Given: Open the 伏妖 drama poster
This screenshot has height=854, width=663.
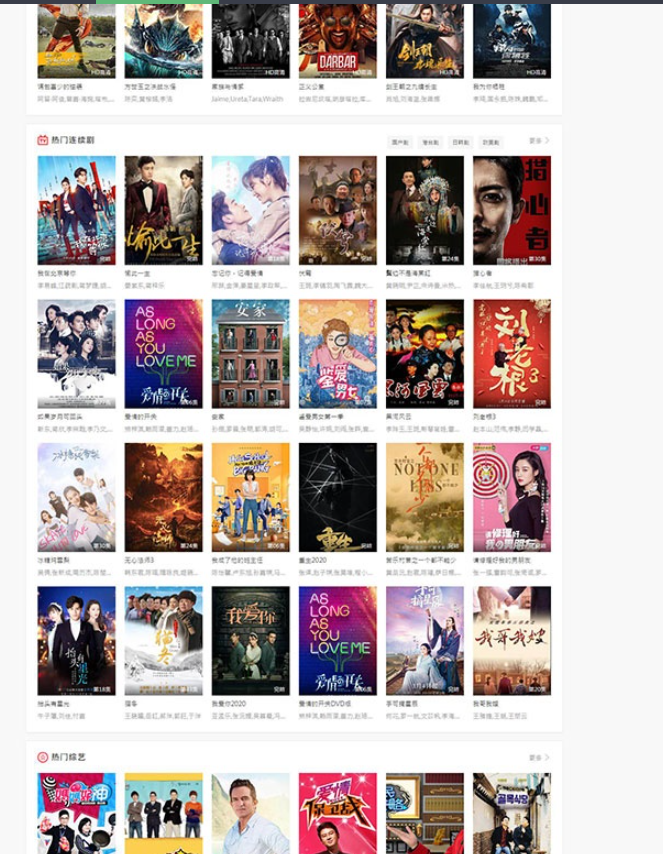Looking at the screenshot, I should pyautogui.click(x=337, y=210).
